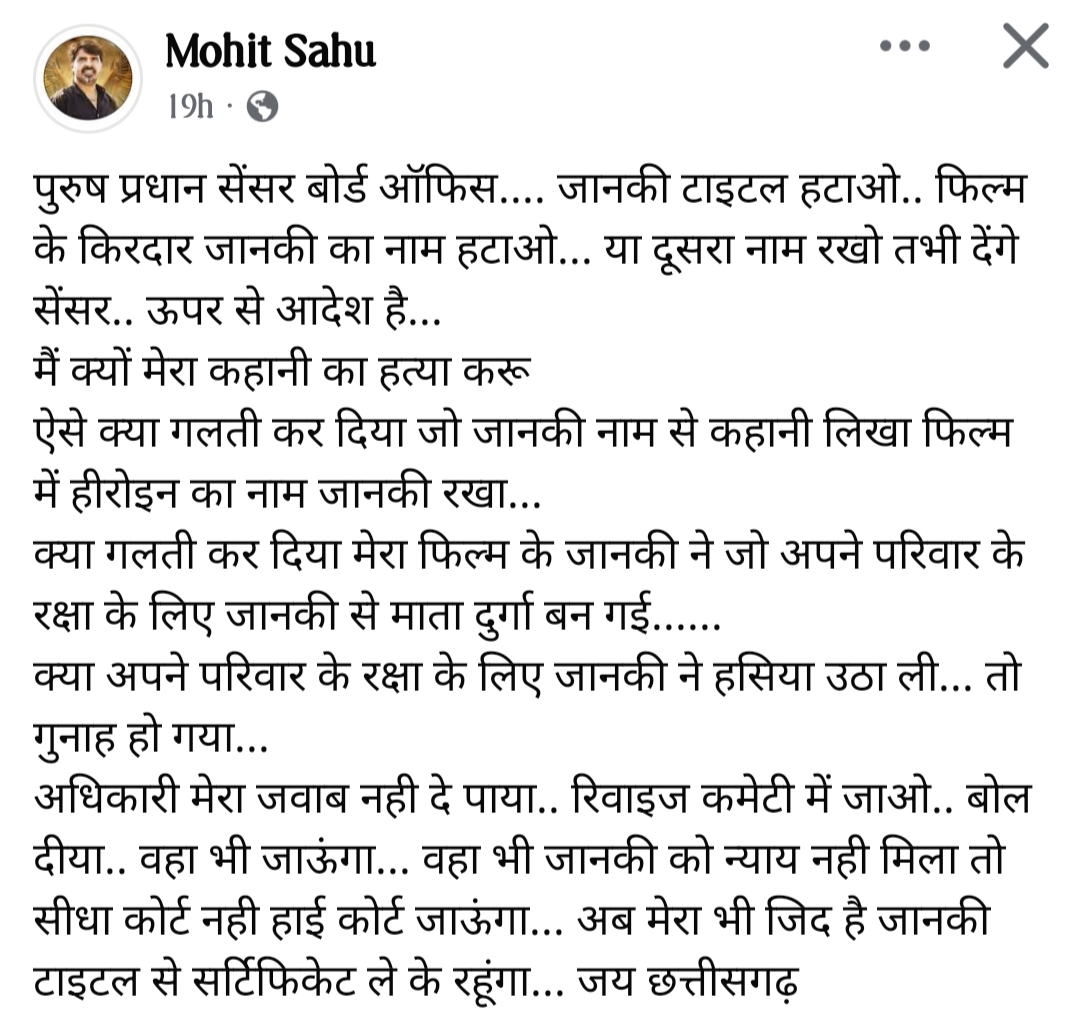
Task: Open the post's three-dot options menu
Action: (904, 47)
